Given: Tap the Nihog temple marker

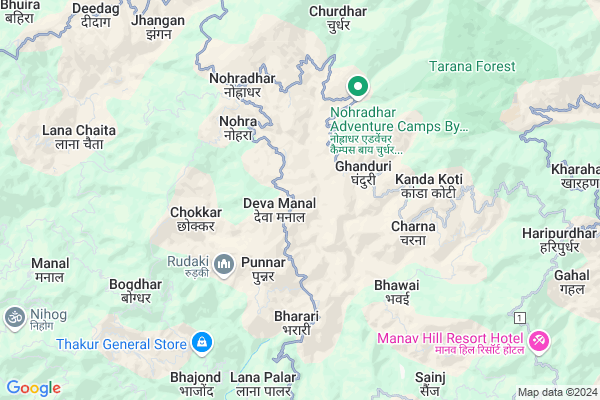Looking at the screenshot, I should [14, 316].
